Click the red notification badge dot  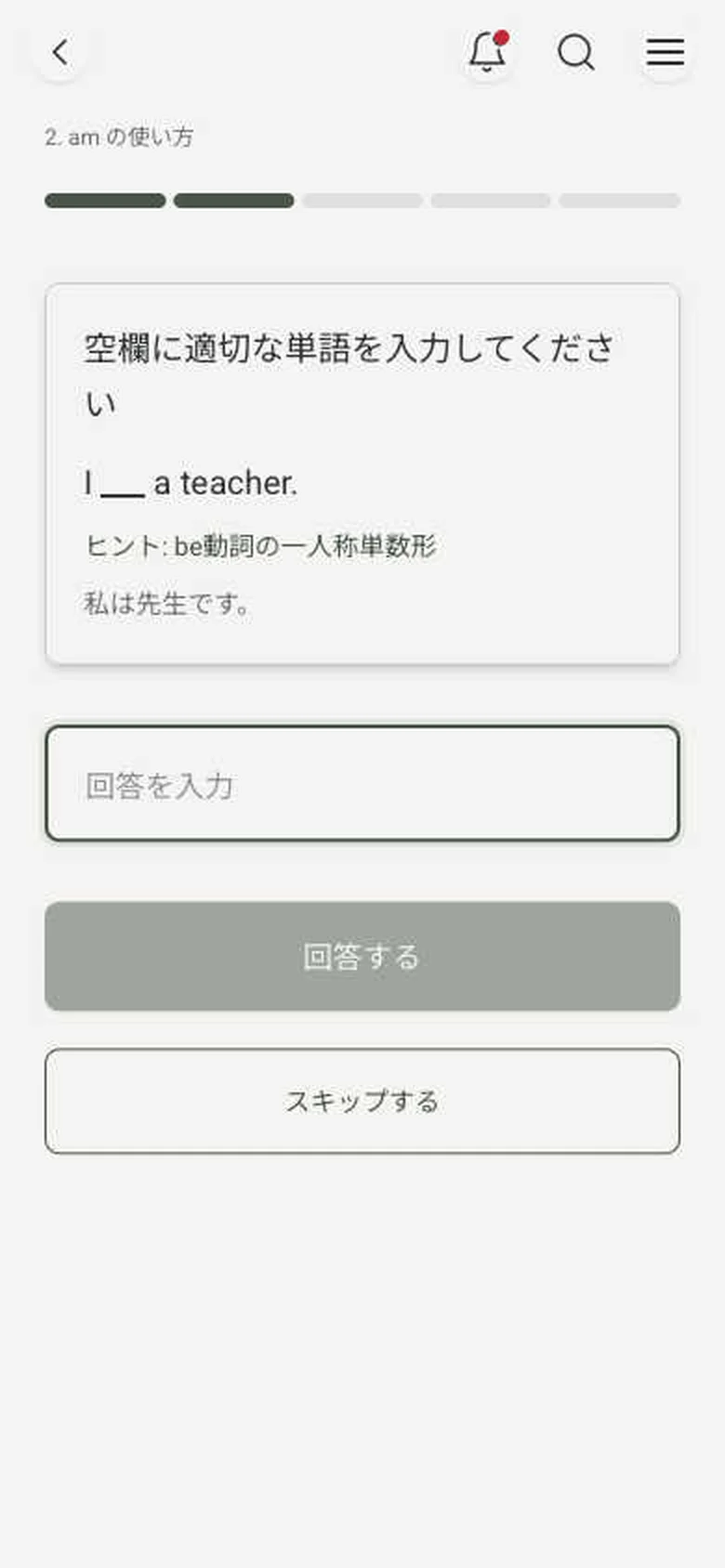point(503,38)
